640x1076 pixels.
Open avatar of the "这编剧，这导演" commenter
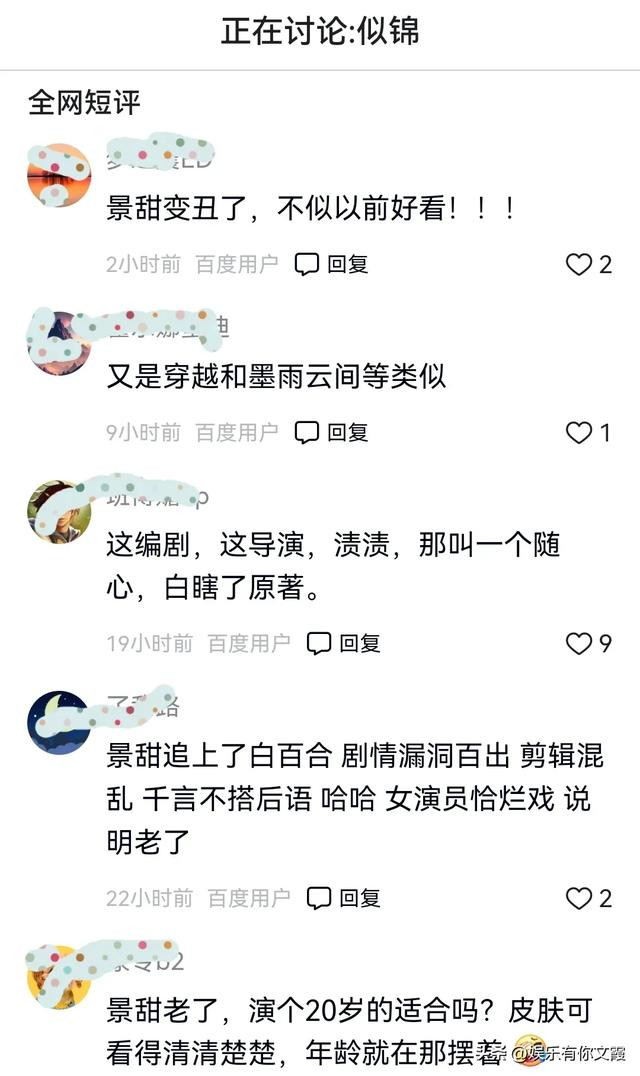pyautogui.click(x=59, y=511)
